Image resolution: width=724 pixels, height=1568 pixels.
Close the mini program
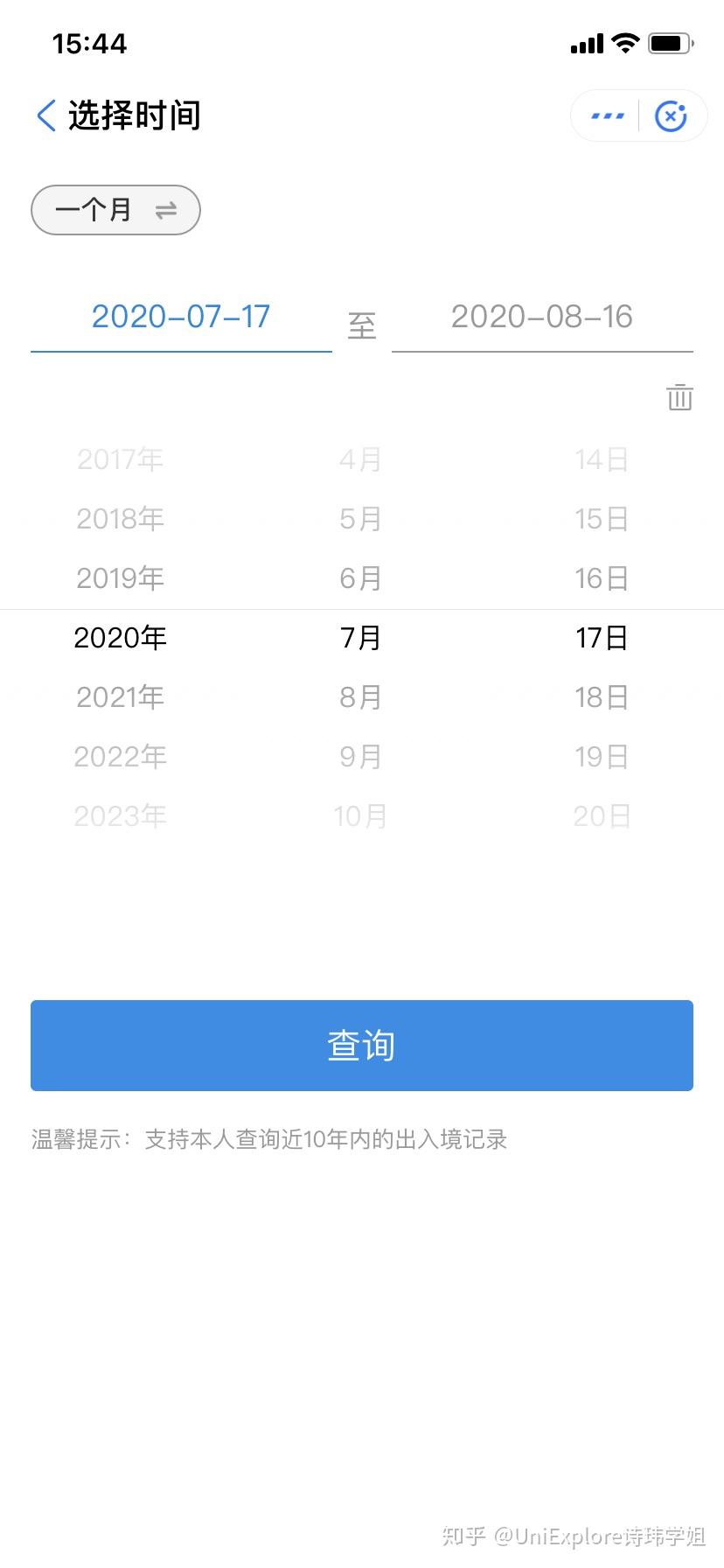671,115
